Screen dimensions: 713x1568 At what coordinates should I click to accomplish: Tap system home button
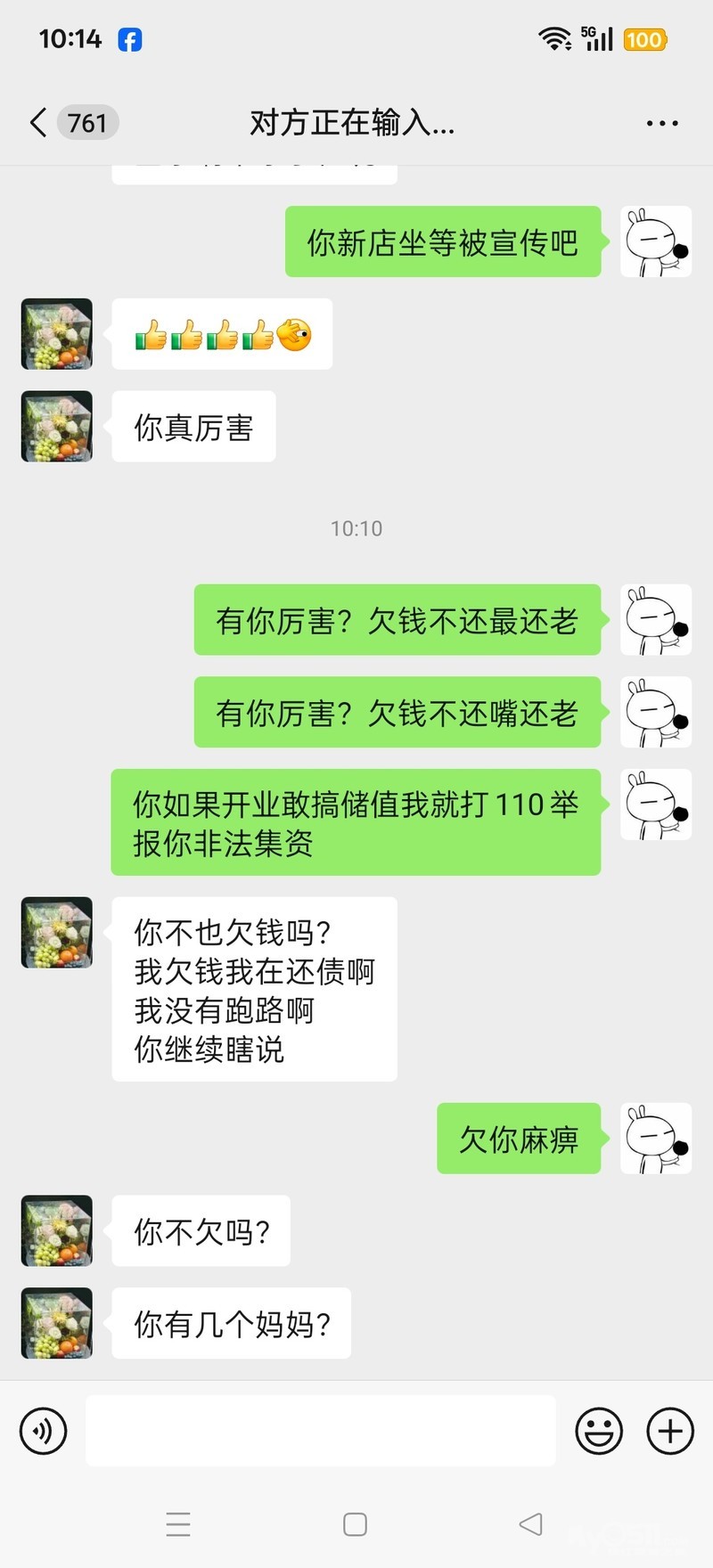[355, 1524]
